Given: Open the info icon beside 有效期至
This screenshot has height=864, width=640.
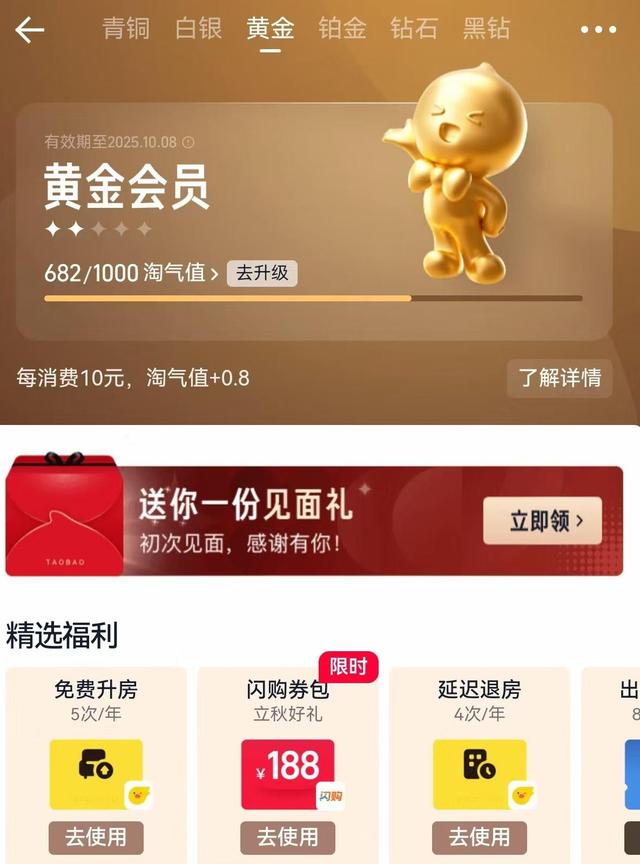Looking at the screenshot, I should point(188,143).
